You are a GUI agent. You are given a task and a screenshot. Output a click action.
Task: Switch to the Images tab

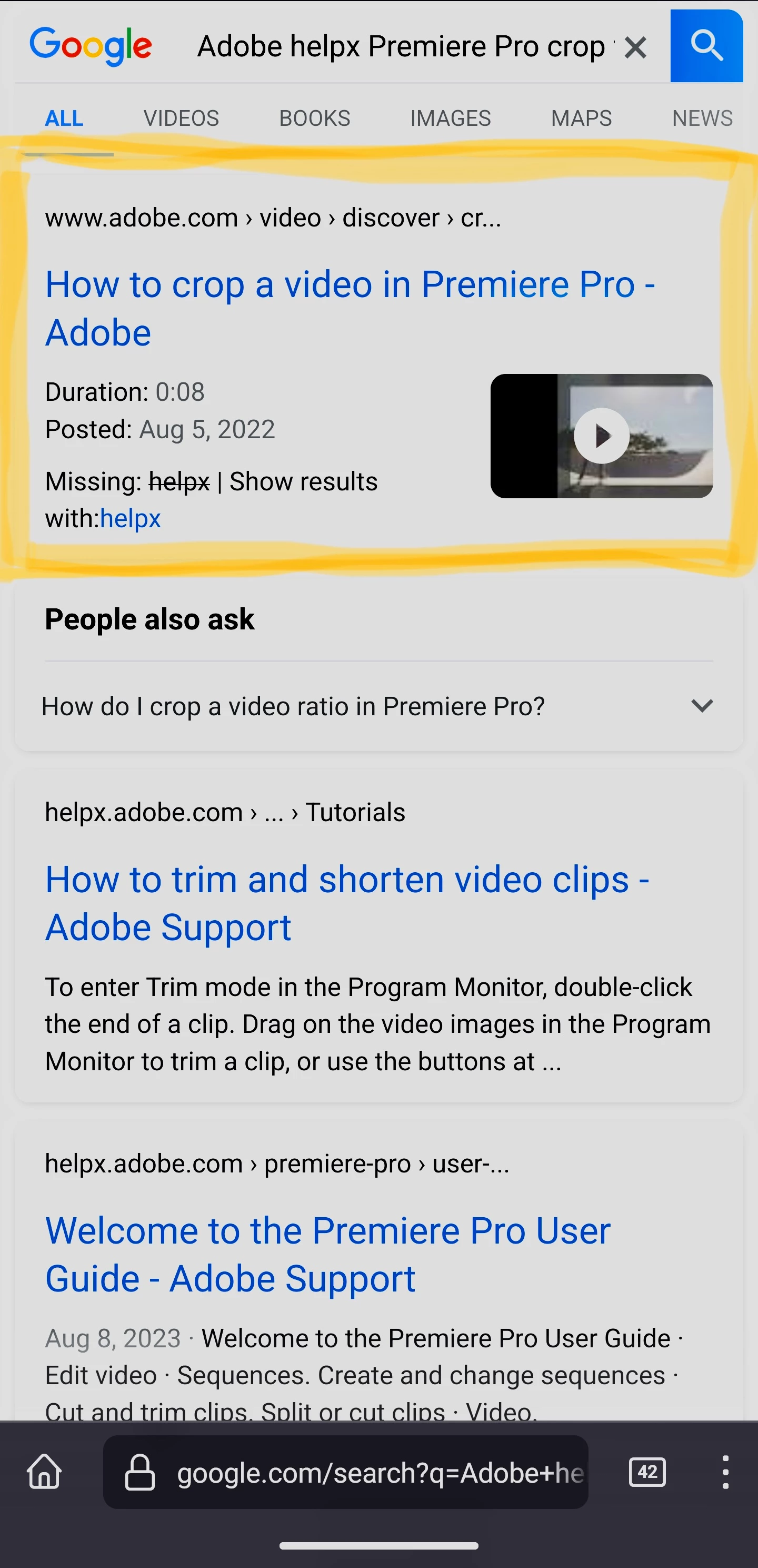(450, 118)
